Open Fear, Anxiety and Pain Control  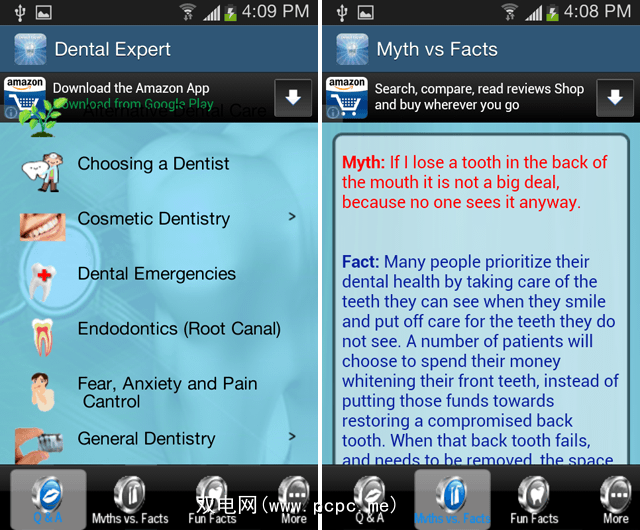click(166, 392)
